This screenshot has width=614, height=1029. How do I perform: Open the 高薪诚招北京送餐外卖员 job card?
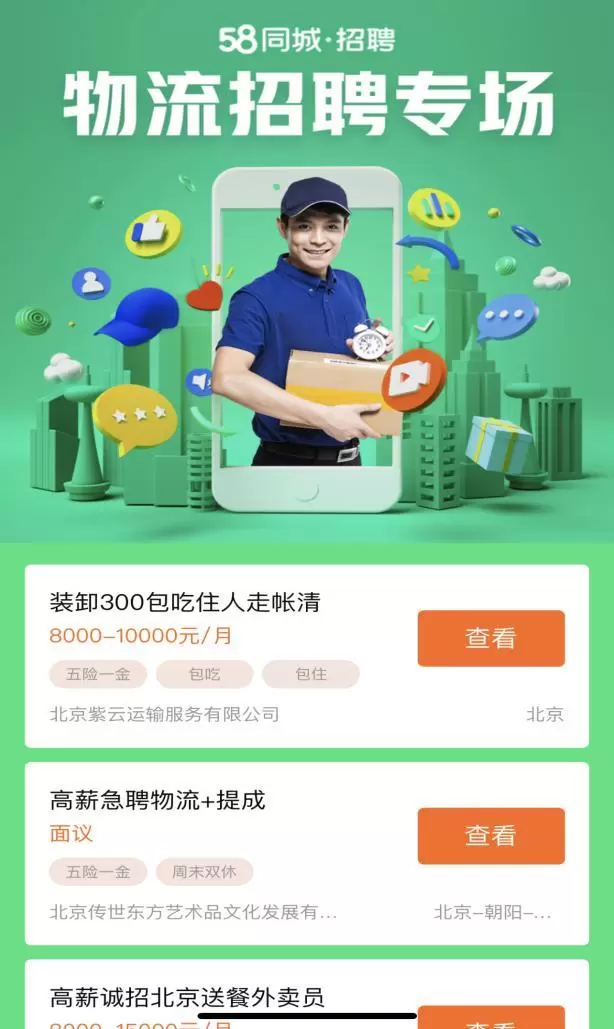tap(187, 997)
